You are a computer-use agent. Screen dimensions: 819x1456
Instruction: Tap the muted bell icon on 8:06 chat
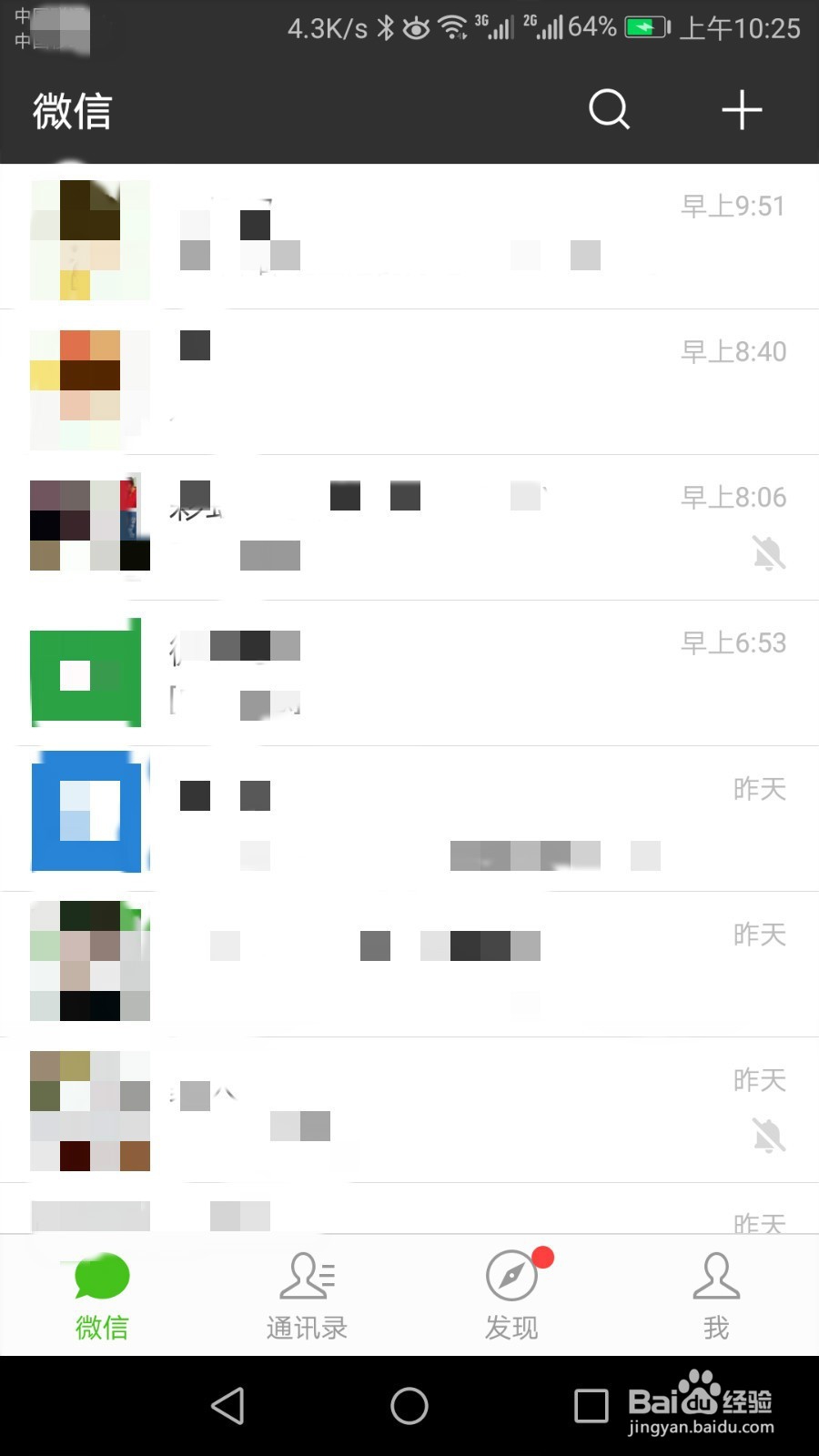coord(769,553)
